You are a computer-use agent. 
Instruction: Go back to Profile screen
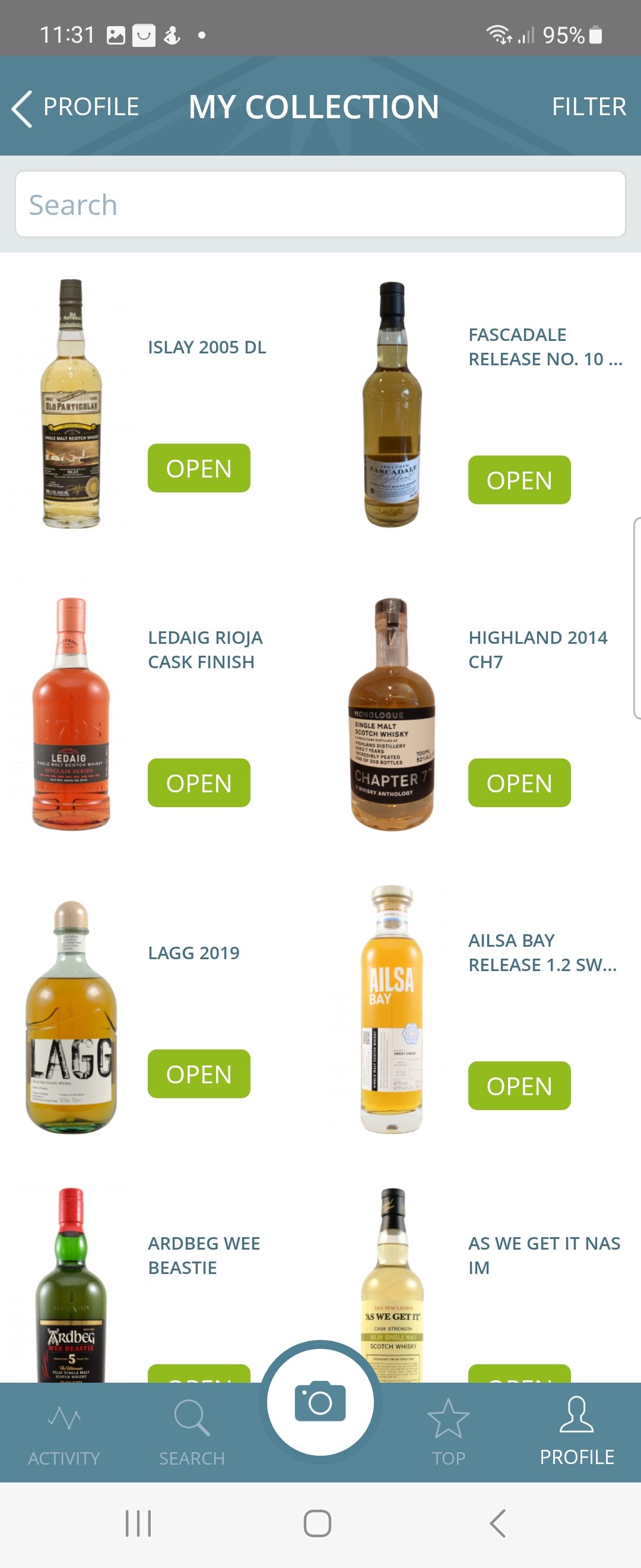point(75,108)
